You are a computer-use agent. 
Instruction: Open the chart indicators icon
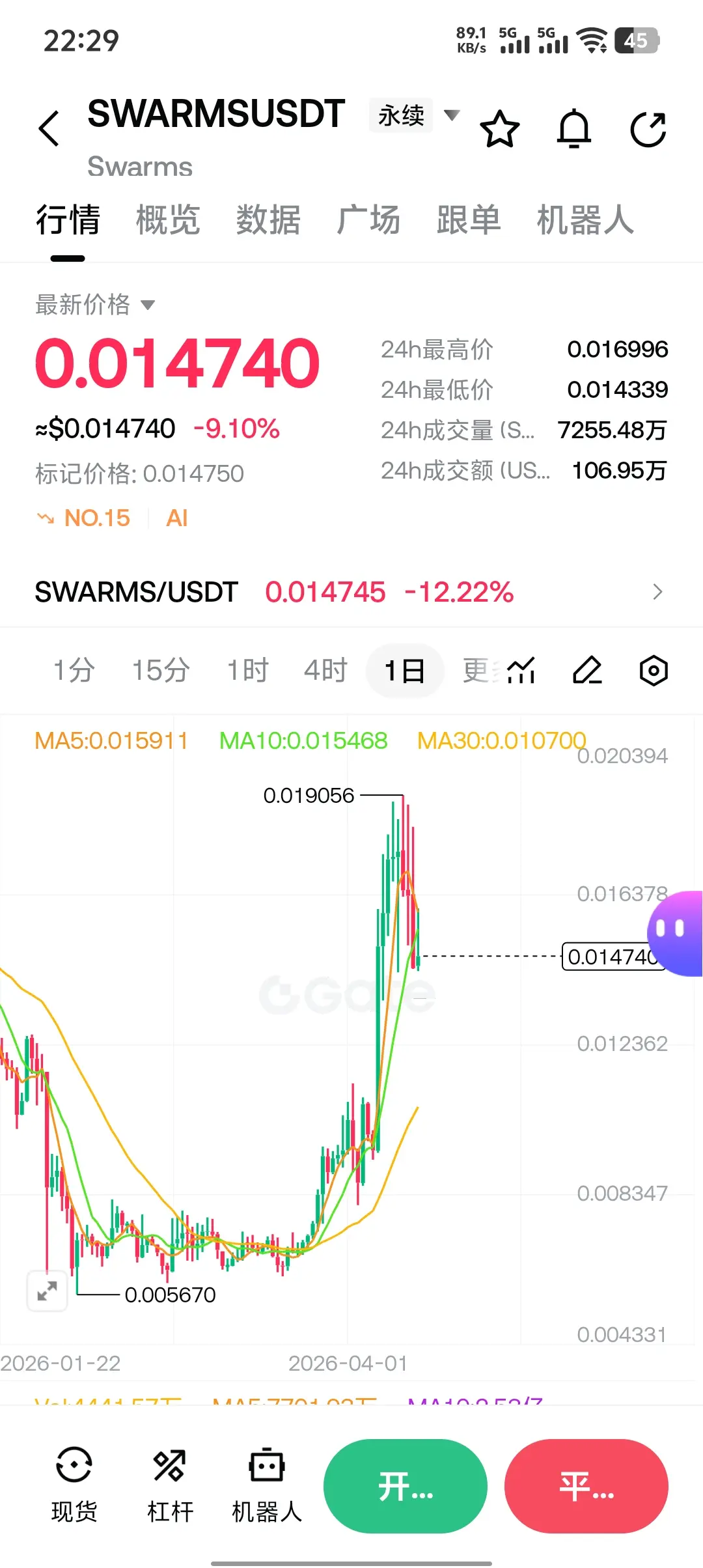click(x=521, y=671)
